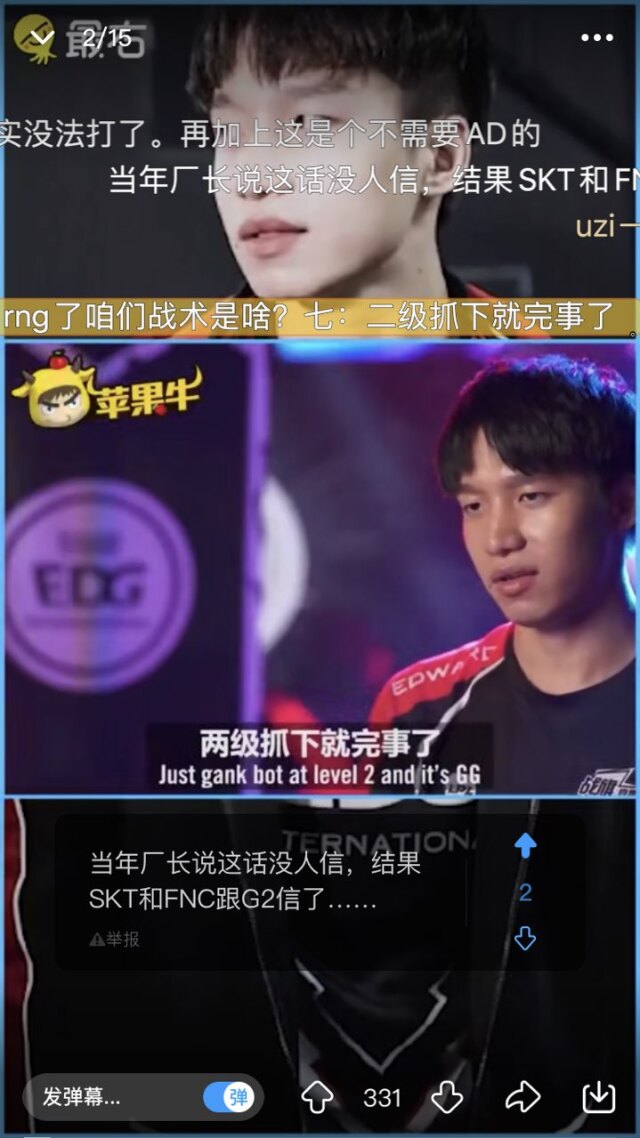Upvote the comment about 厂长
The width and height of the screenshot is (640, 1138).
click(525, 846)
